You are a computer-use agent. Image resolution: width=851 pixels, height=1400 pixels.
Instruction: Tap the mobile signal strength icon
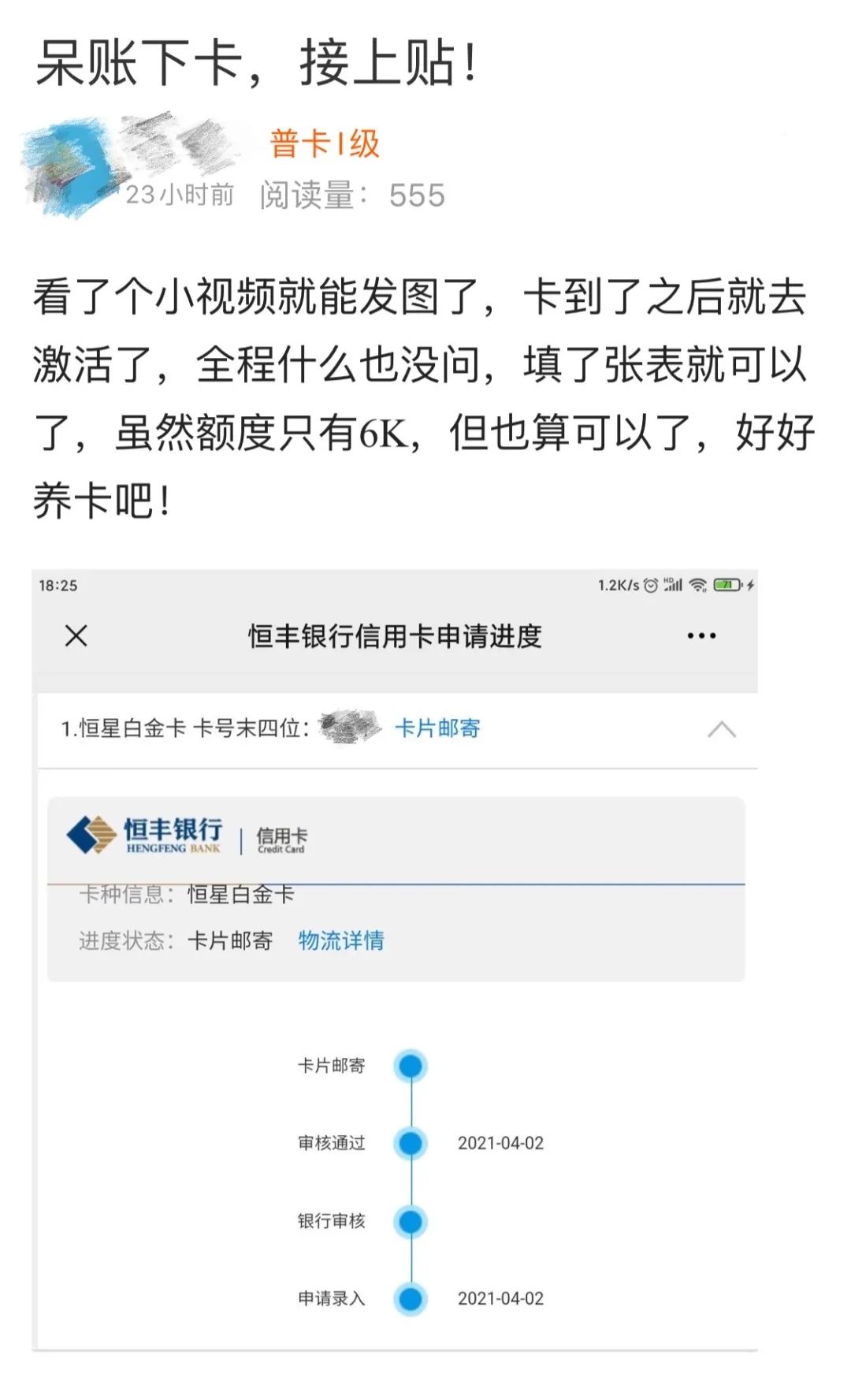[676, 586]
